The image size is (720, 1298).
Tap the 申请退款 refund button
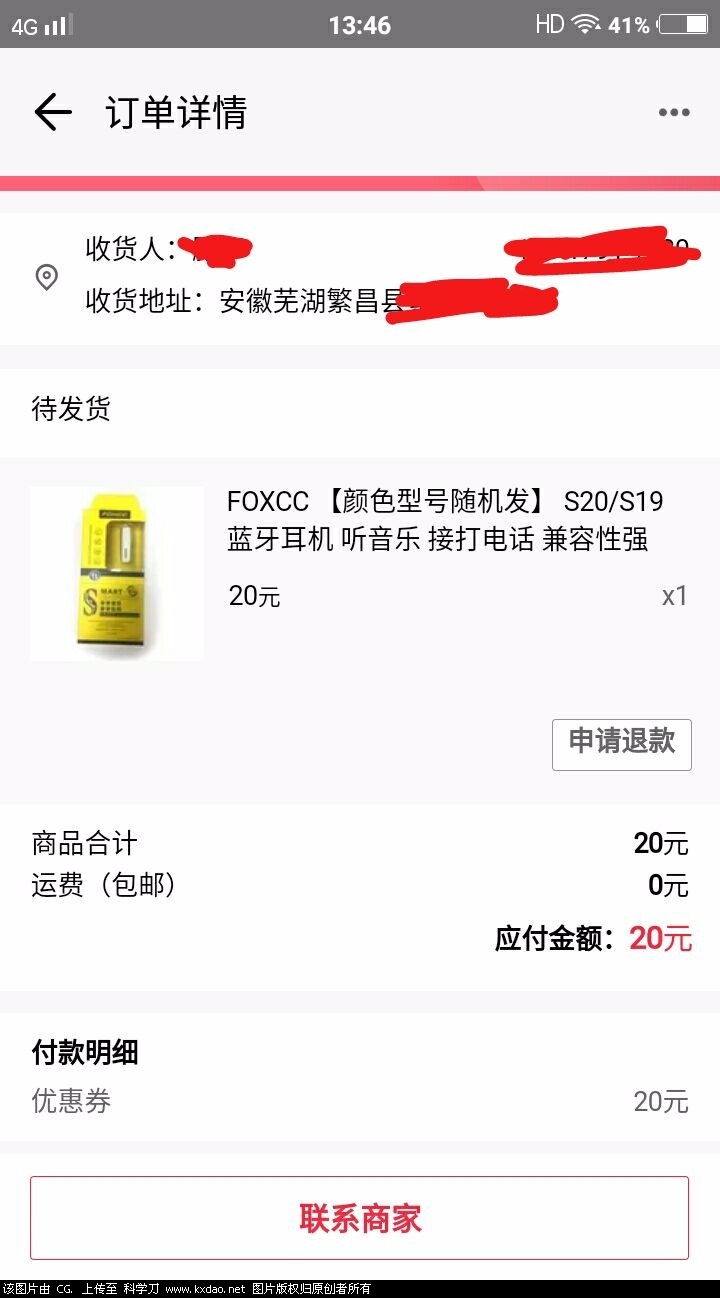coord(621,744)
